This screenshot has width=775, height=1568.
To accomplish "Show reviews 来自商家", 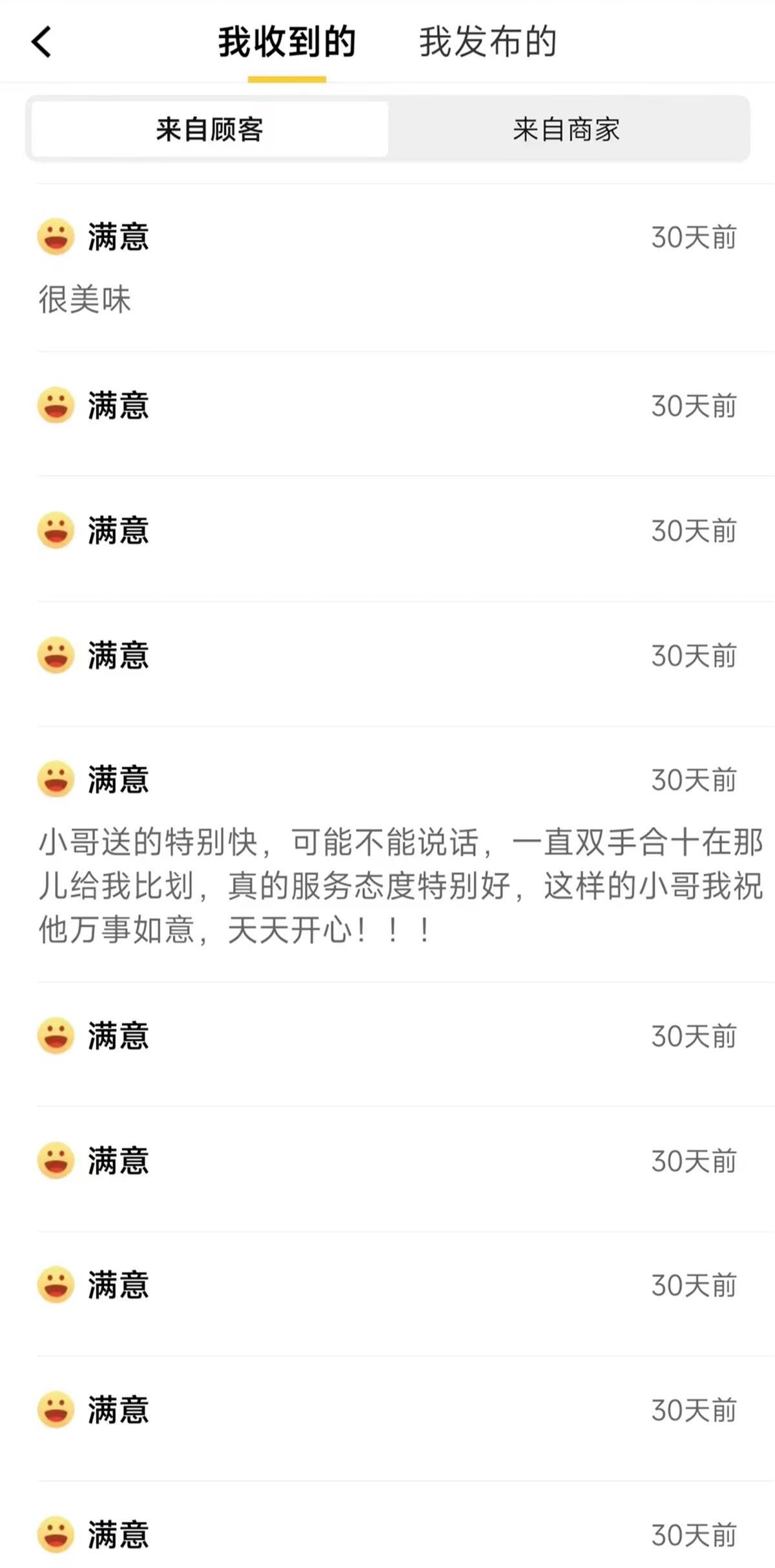I will pos(566,130).
